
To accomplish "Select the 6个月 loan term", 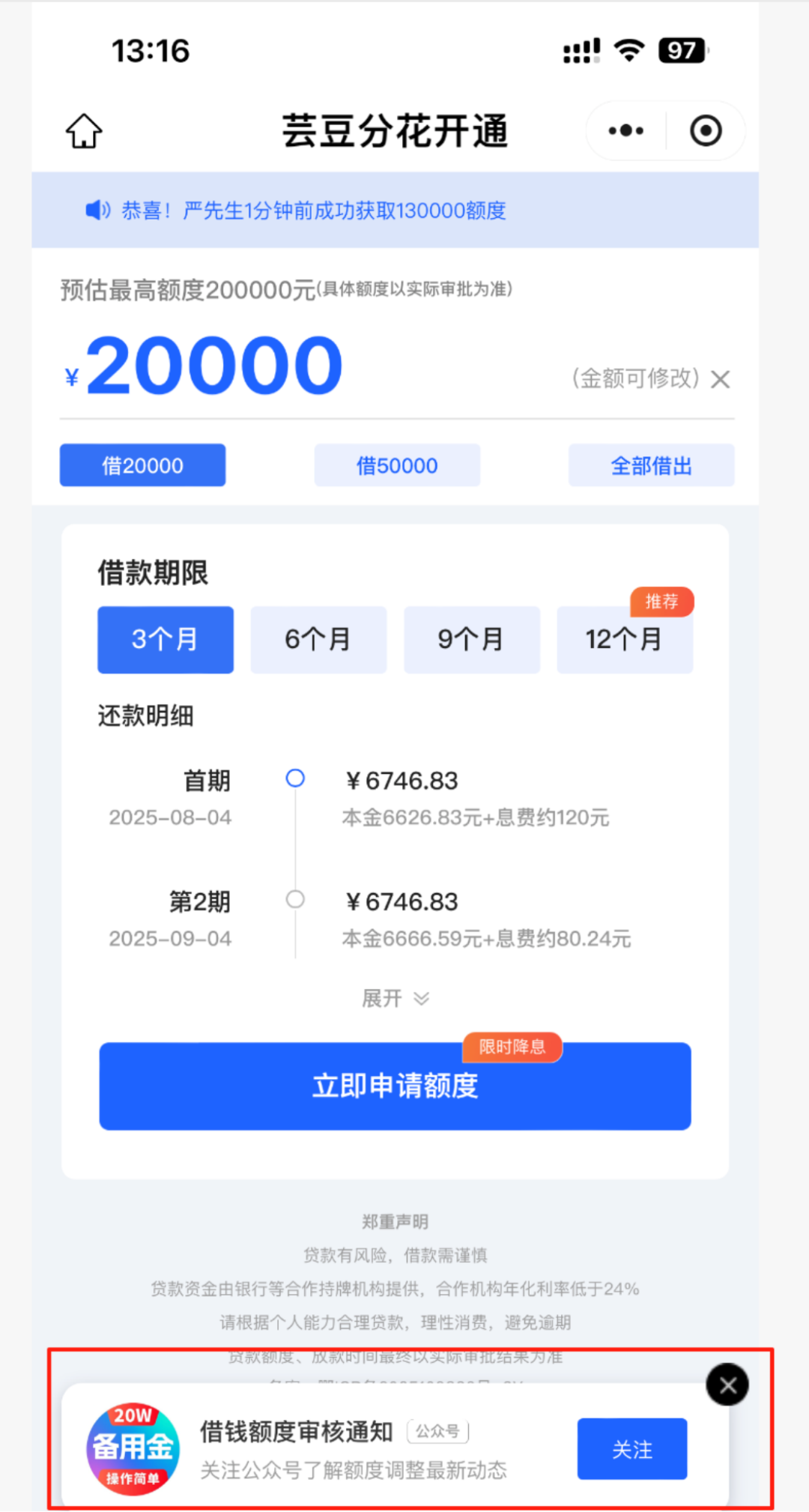I will (318, 639).
